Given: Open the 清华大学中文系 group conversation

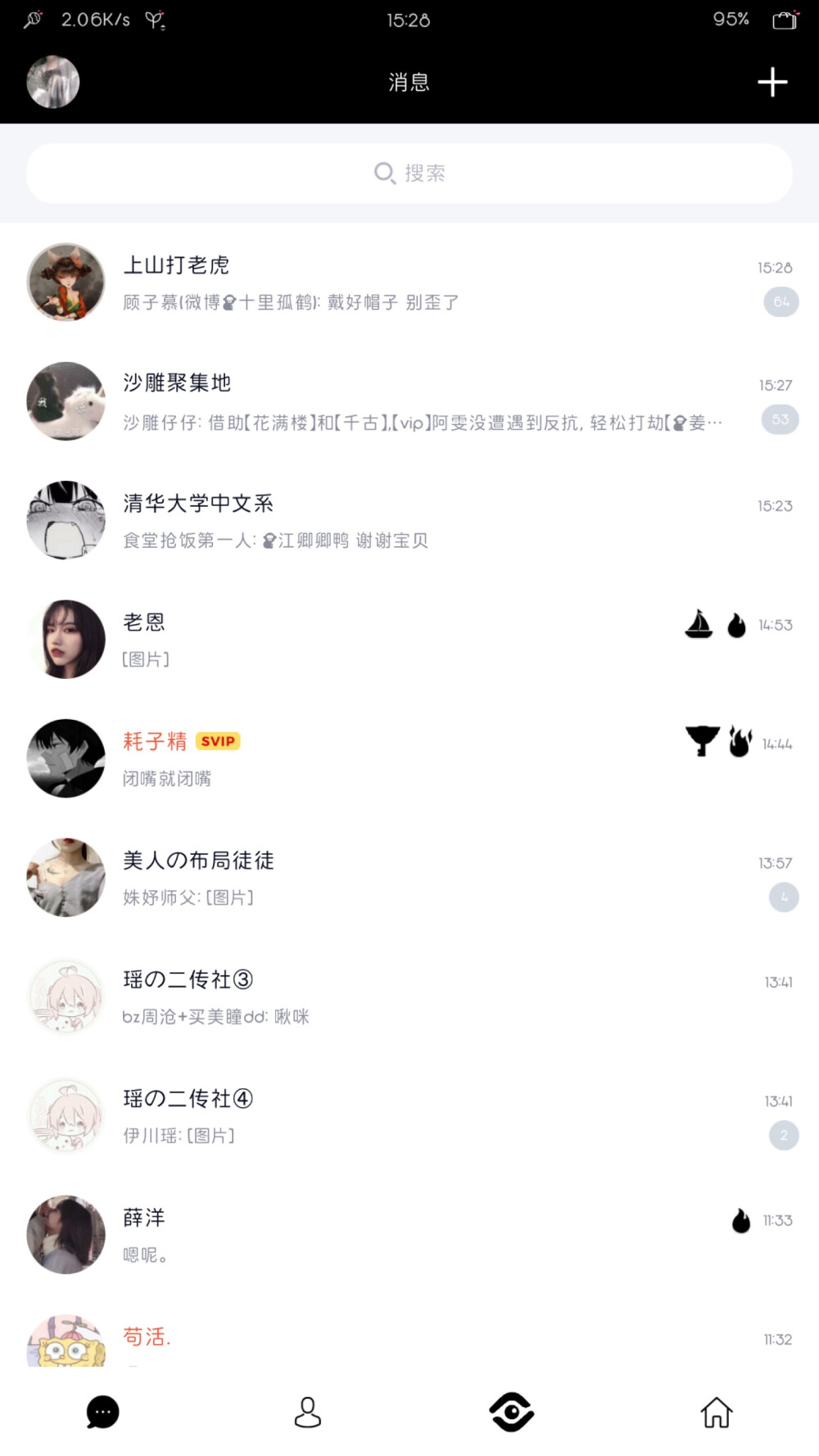Looking at the screenshot, I should coord(328,520).
